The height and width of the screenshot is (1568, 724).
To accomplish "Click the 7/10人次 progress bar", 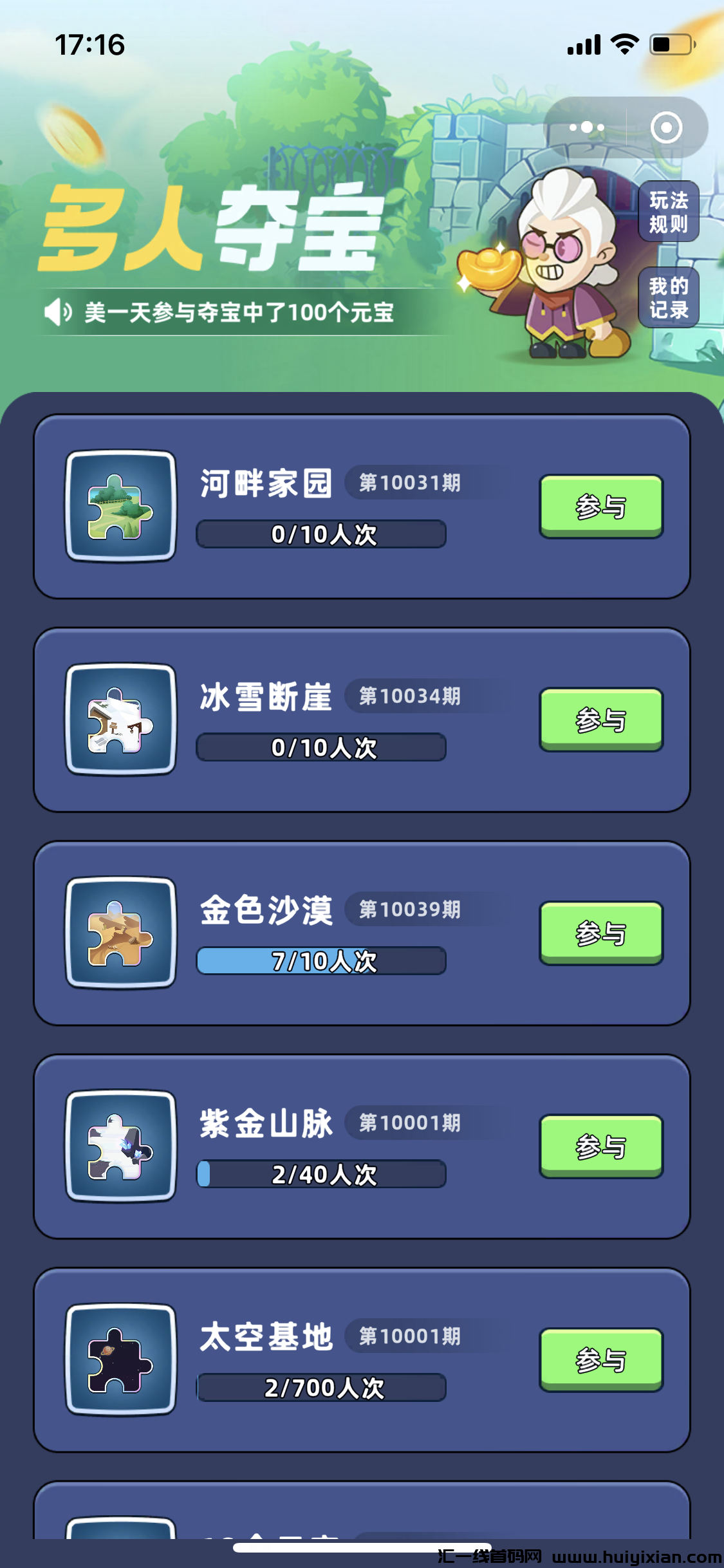I will click(322, 959).
